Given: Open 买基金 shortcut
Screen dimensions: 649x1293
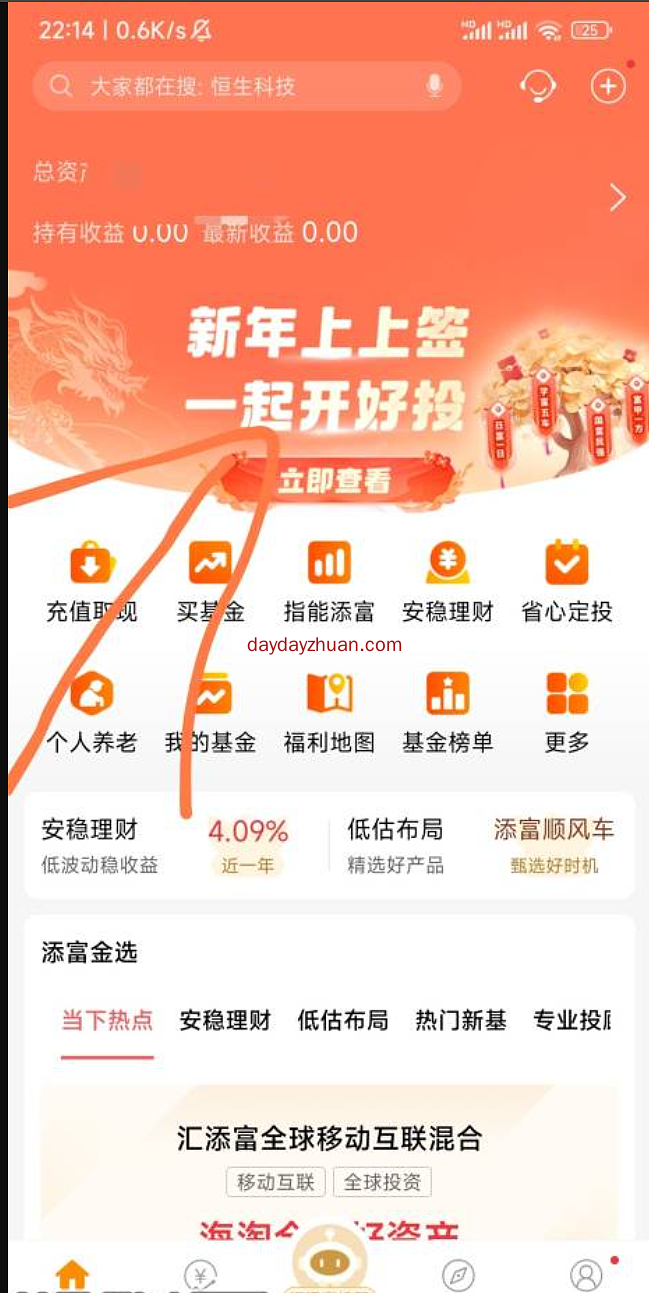Looking at the screenshot, I should coord(210,580).
